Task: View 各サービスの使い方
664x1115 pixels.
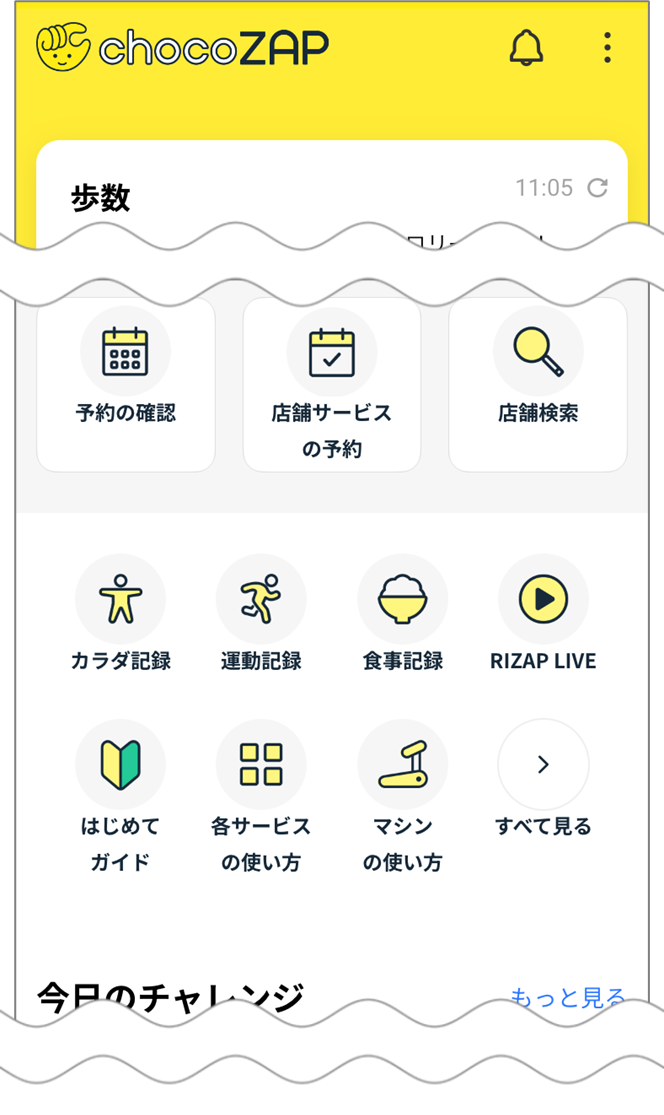Action: pos(261,796)
